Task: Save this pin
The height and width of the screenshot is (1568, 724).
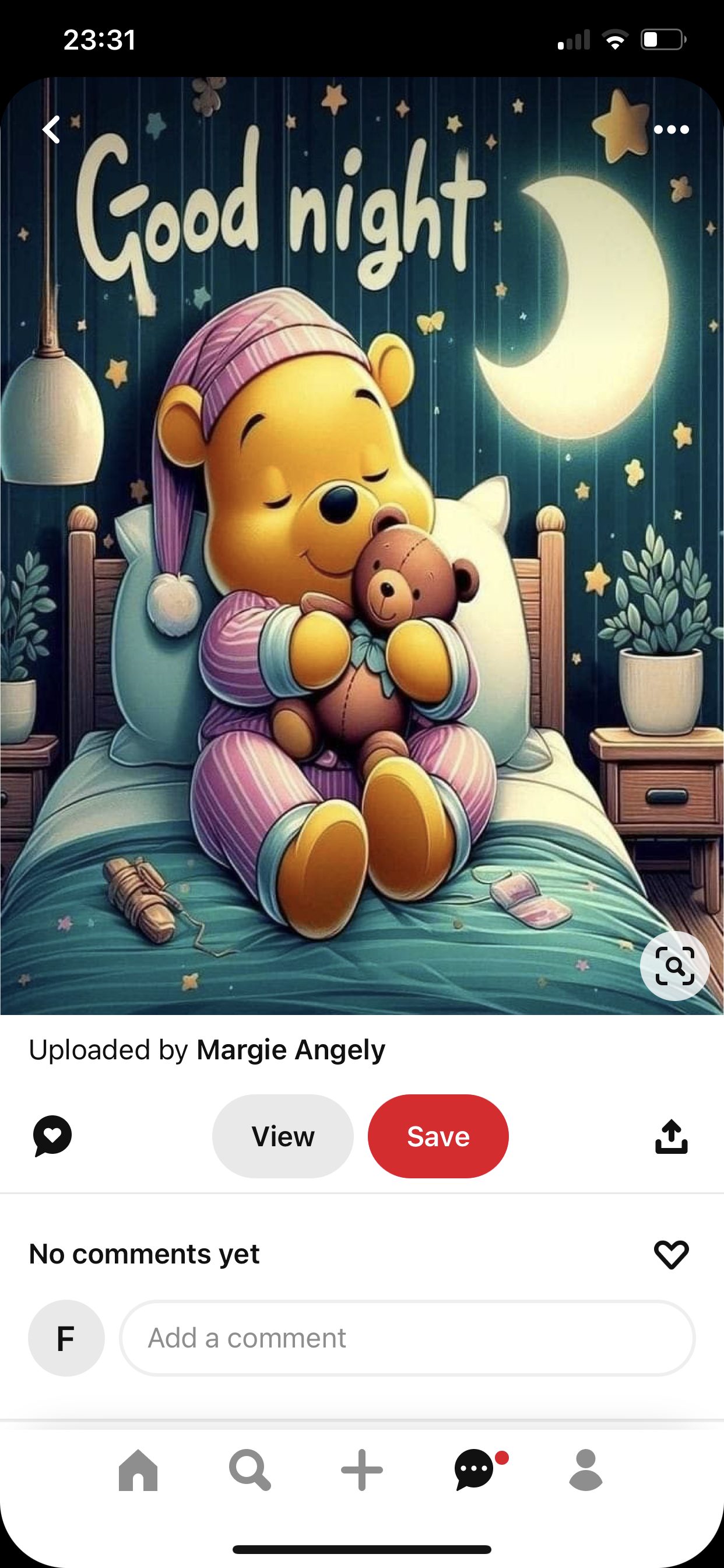Action: coord(438,1136)
